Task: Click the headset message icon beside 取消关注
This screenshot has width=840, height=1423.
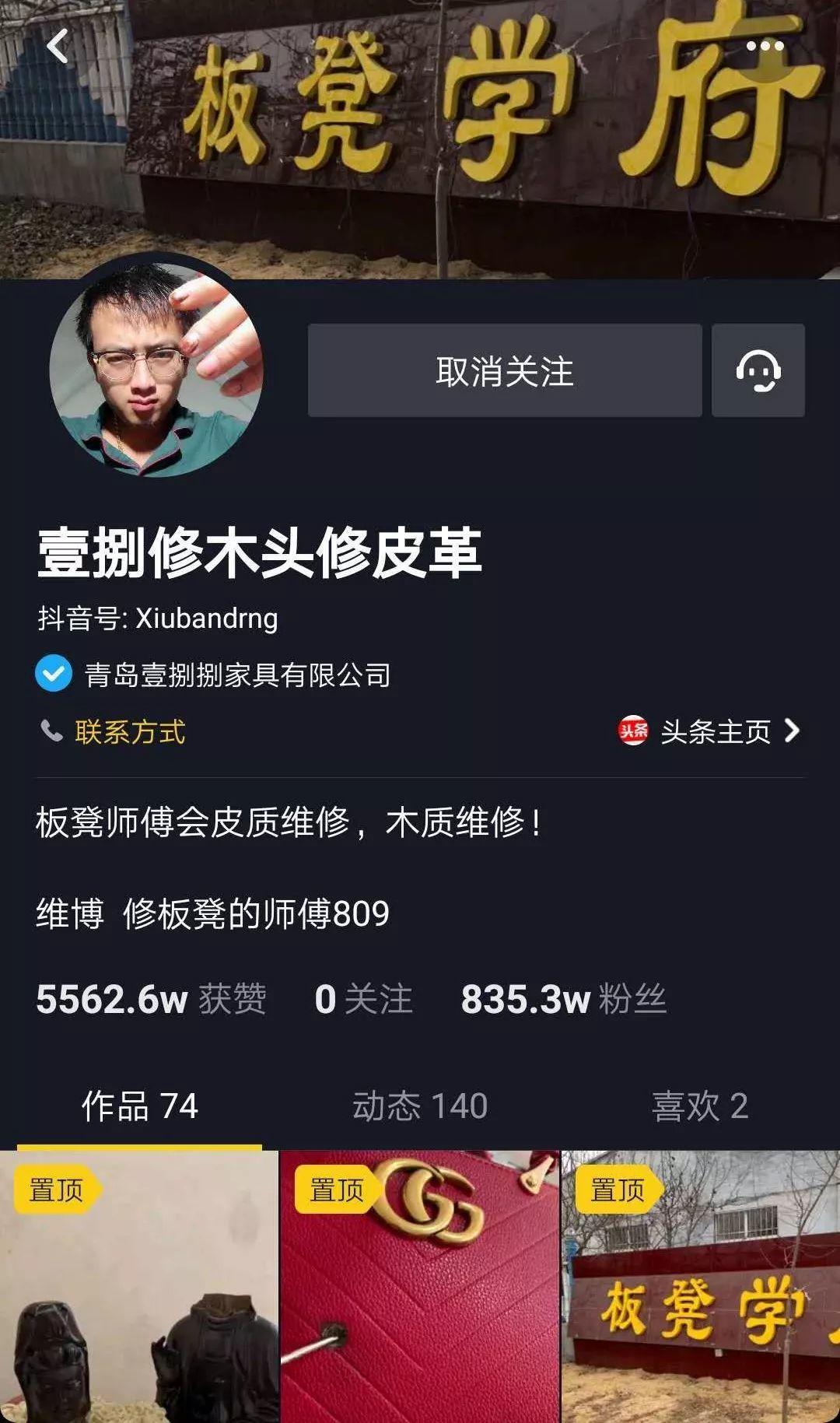Action: tap(758, 371)
